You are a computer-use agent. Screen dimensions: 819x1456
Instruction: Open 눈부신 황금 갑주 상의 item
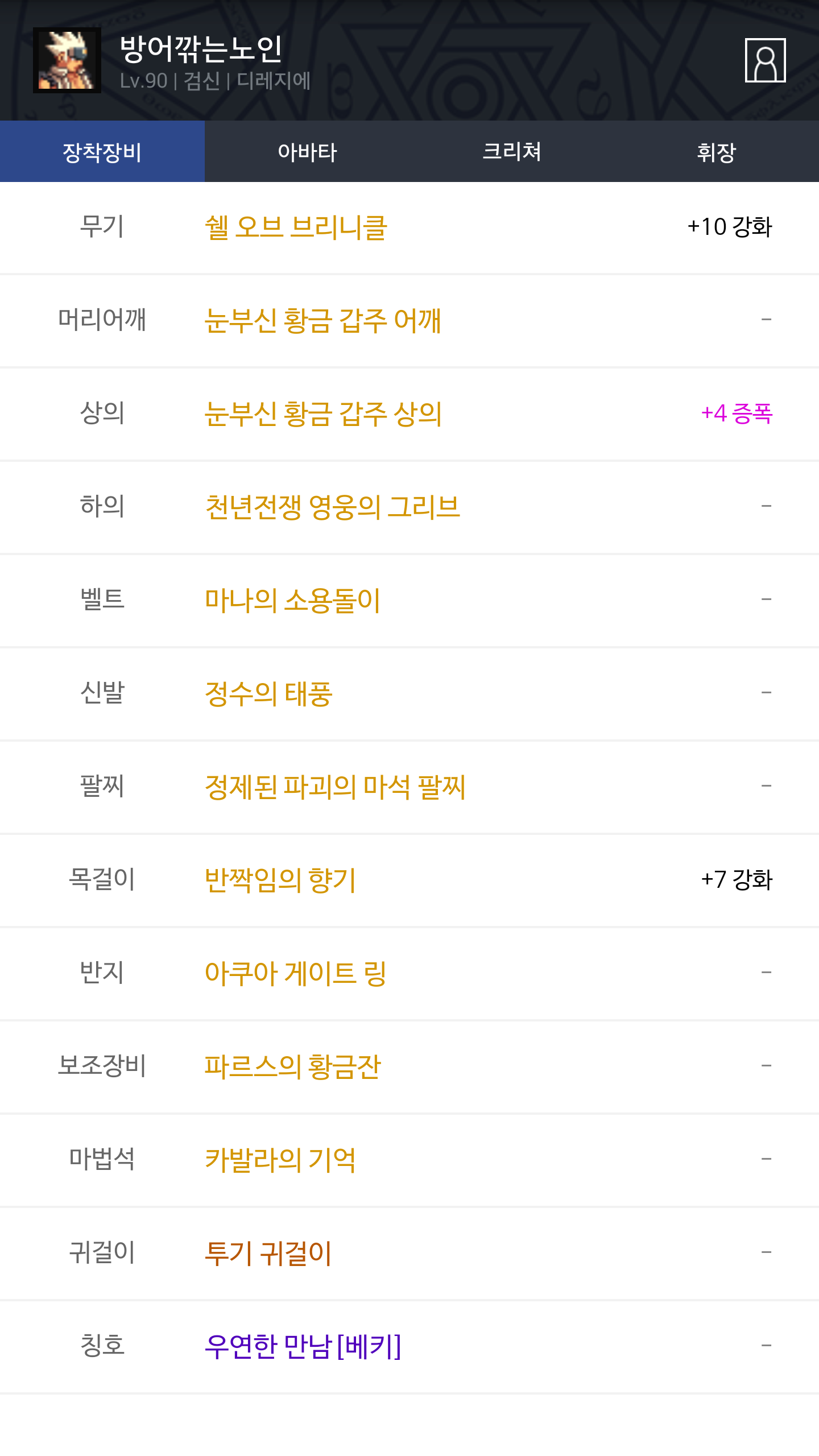click(322, 413)
